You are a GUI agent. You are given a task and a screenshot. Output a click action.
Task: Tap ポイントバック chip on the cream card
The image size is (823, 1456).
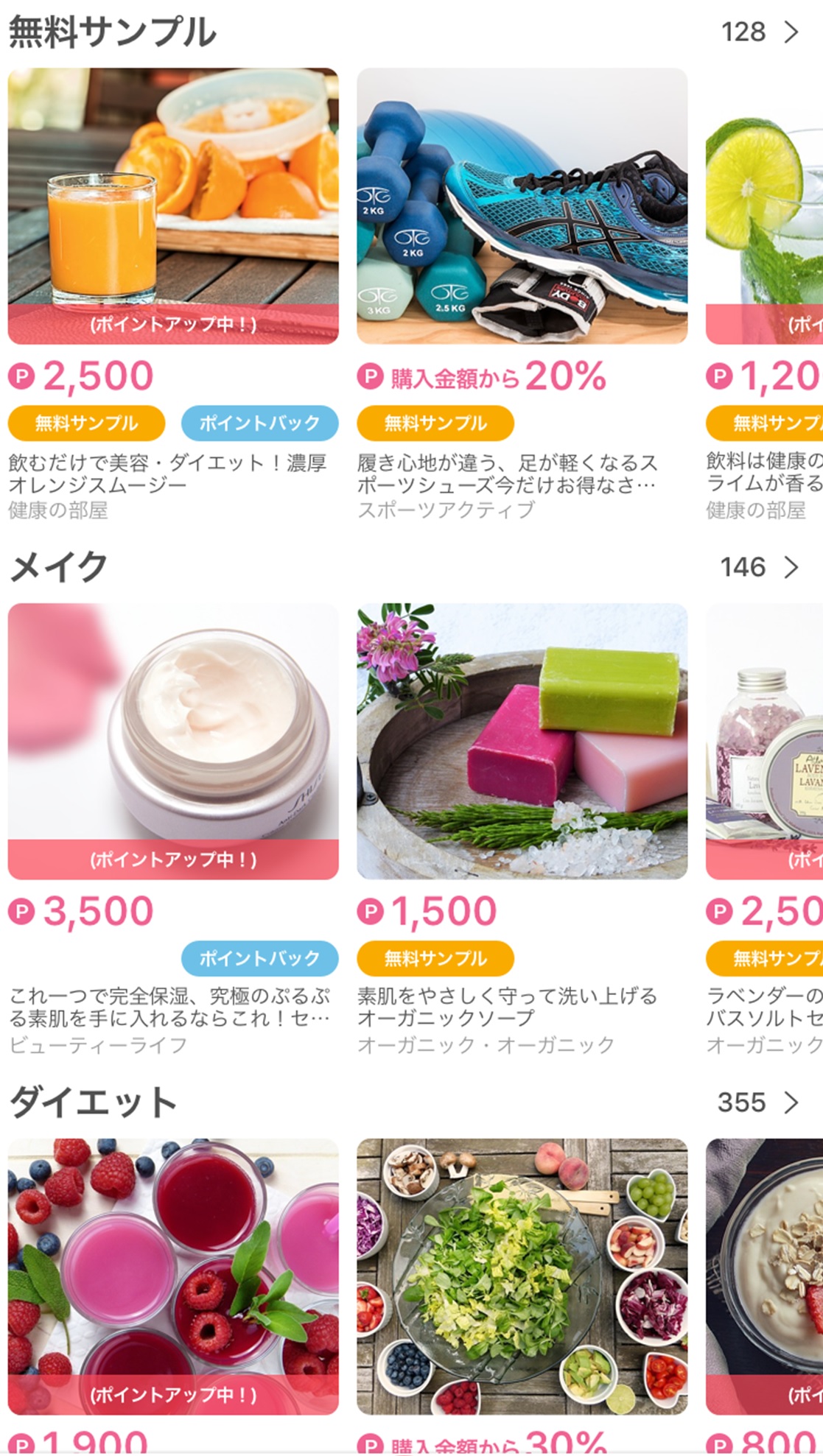[259, 958]
